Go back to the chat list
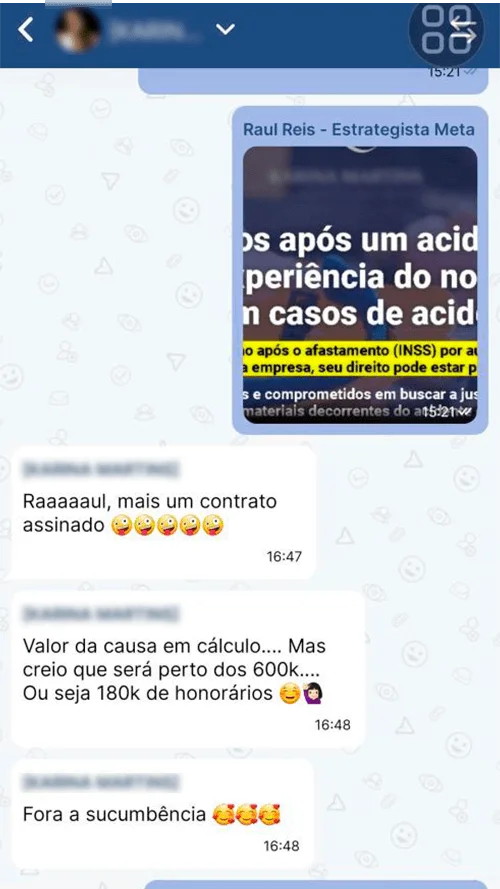The width and height of the screenshot is (500, 889). [26, 30]
